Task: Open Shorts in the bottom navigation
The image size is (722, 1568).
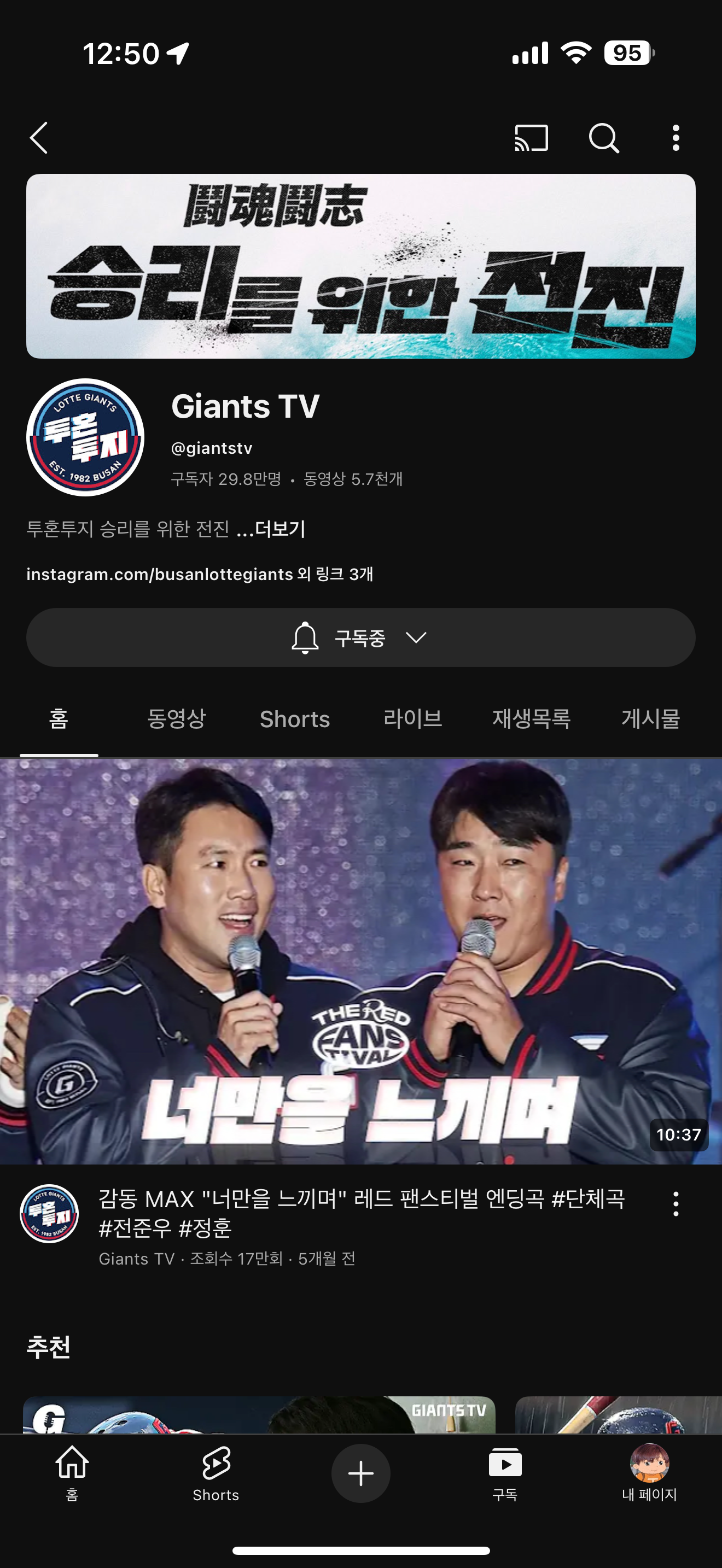Action: [x=216, y=1473]
